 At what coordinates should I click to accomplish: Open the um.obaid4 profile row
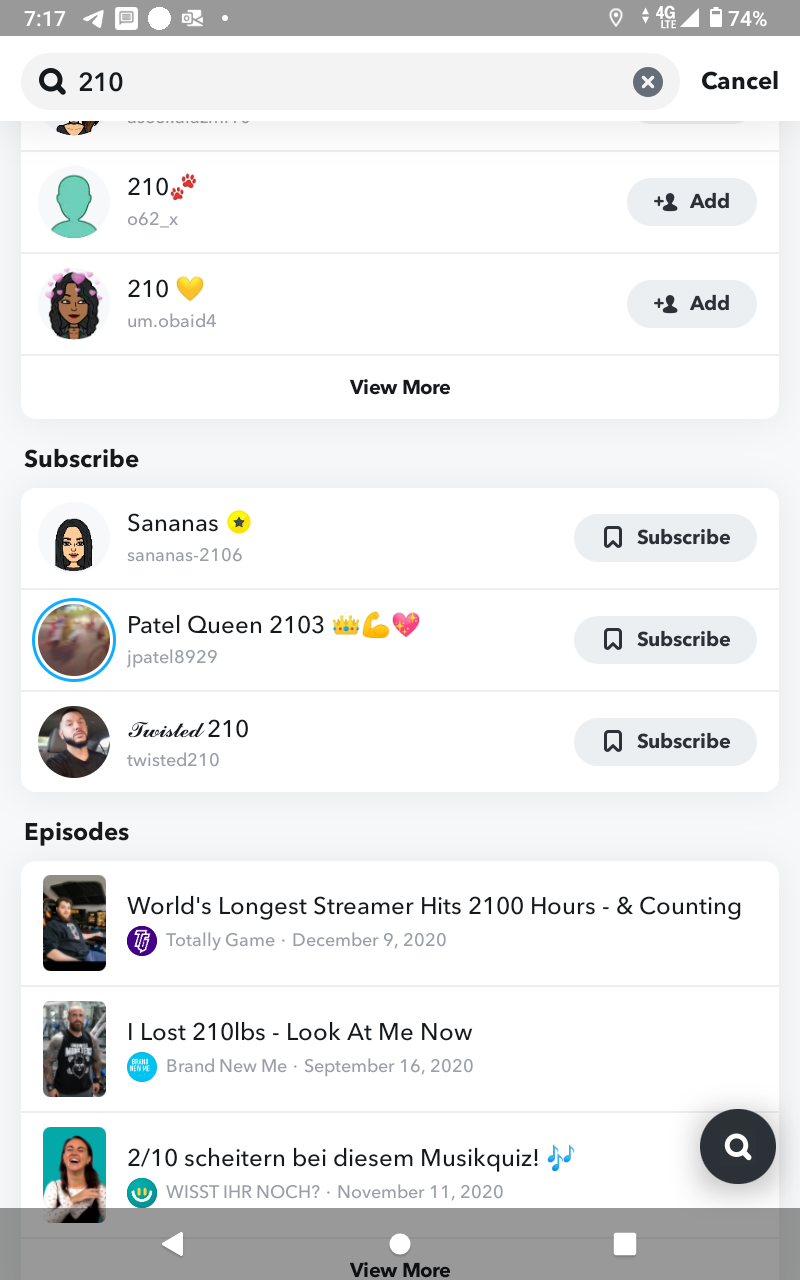[x=300, y=304]
